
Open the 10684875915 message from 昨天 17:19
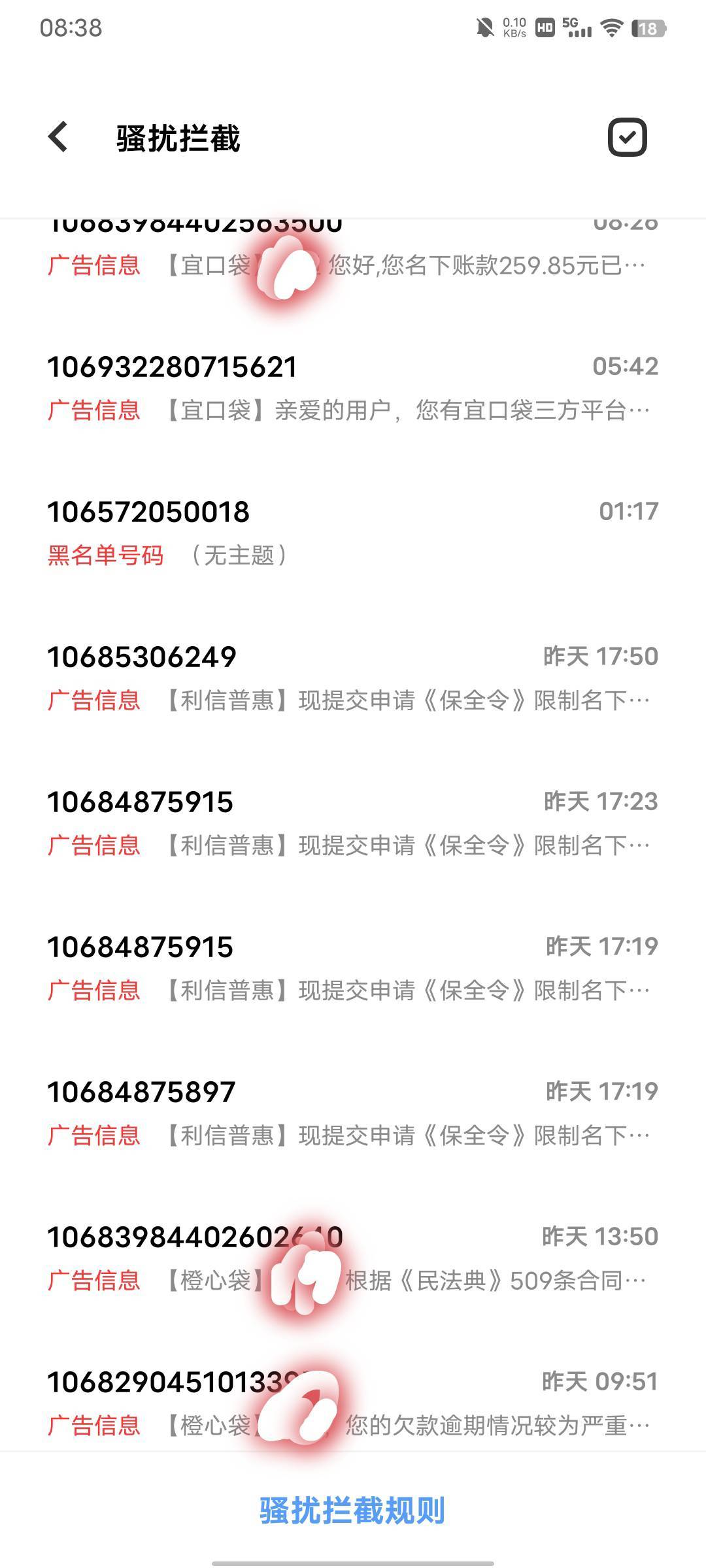tap(352, 968)
